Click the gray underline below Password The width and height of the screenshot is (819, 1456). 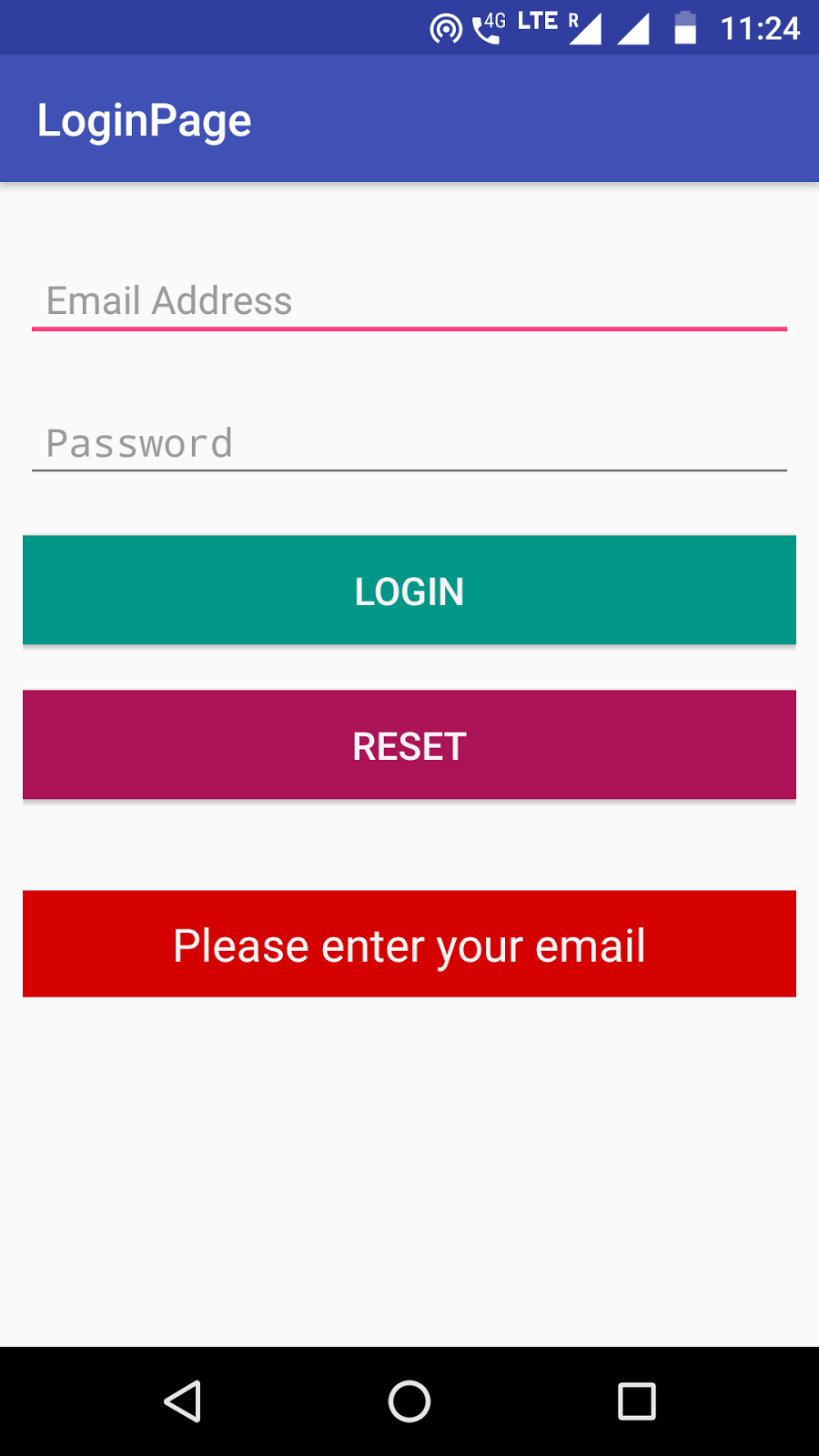click(x=409, y=469)
